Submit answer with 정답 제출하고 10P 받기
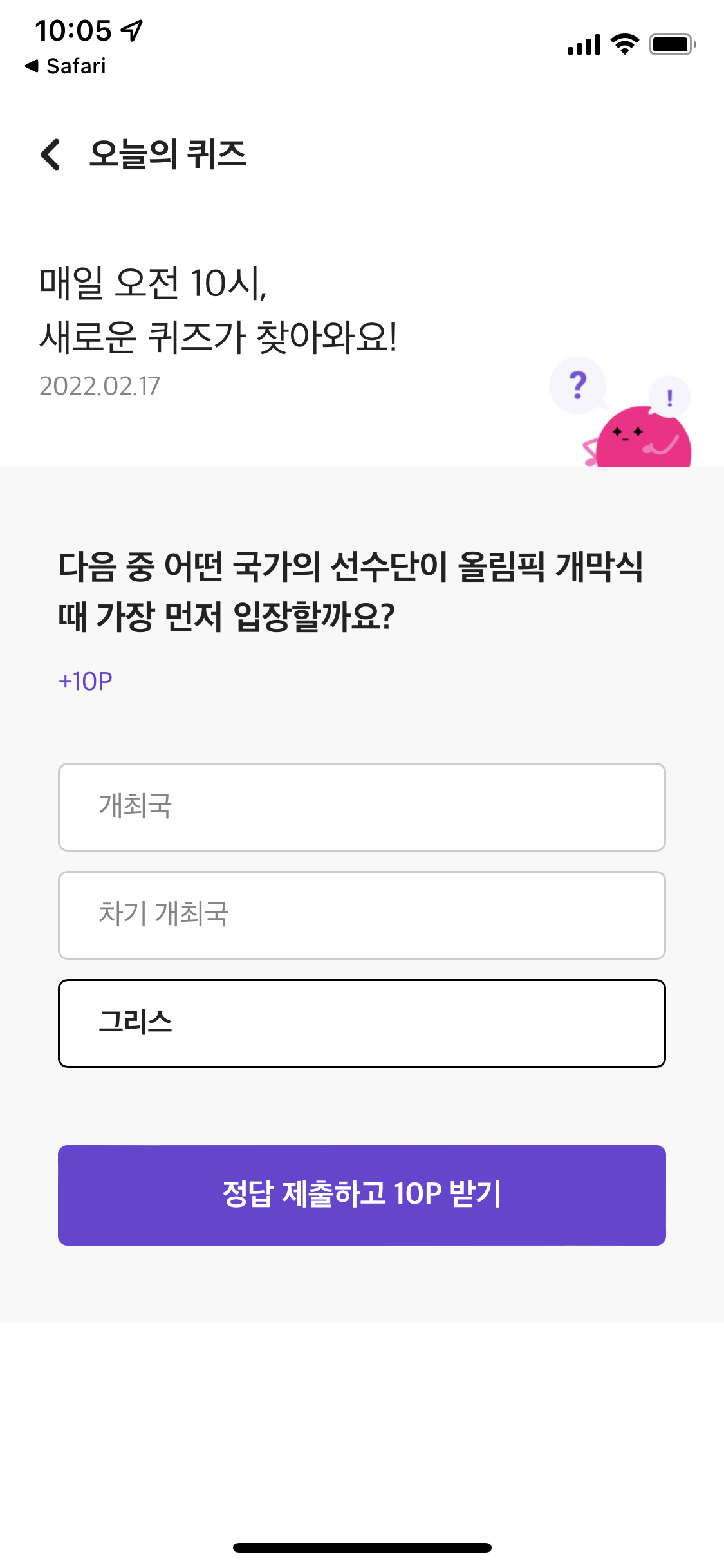This screenshot has width=724, height=1568. [362, 1195]
